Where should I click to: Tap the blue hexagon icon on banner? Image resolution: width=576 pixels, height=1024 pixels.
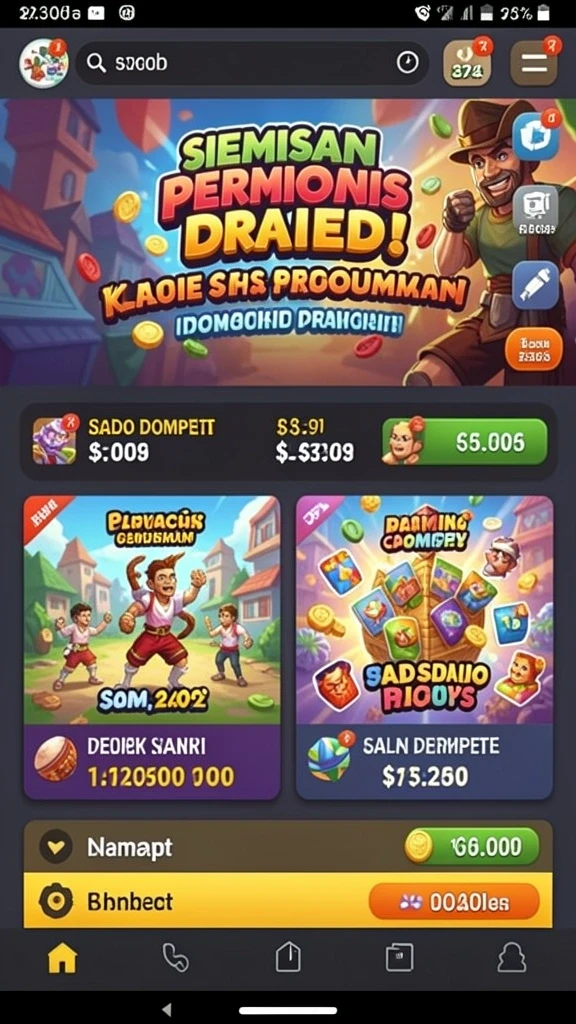click(x=536, y=136)
